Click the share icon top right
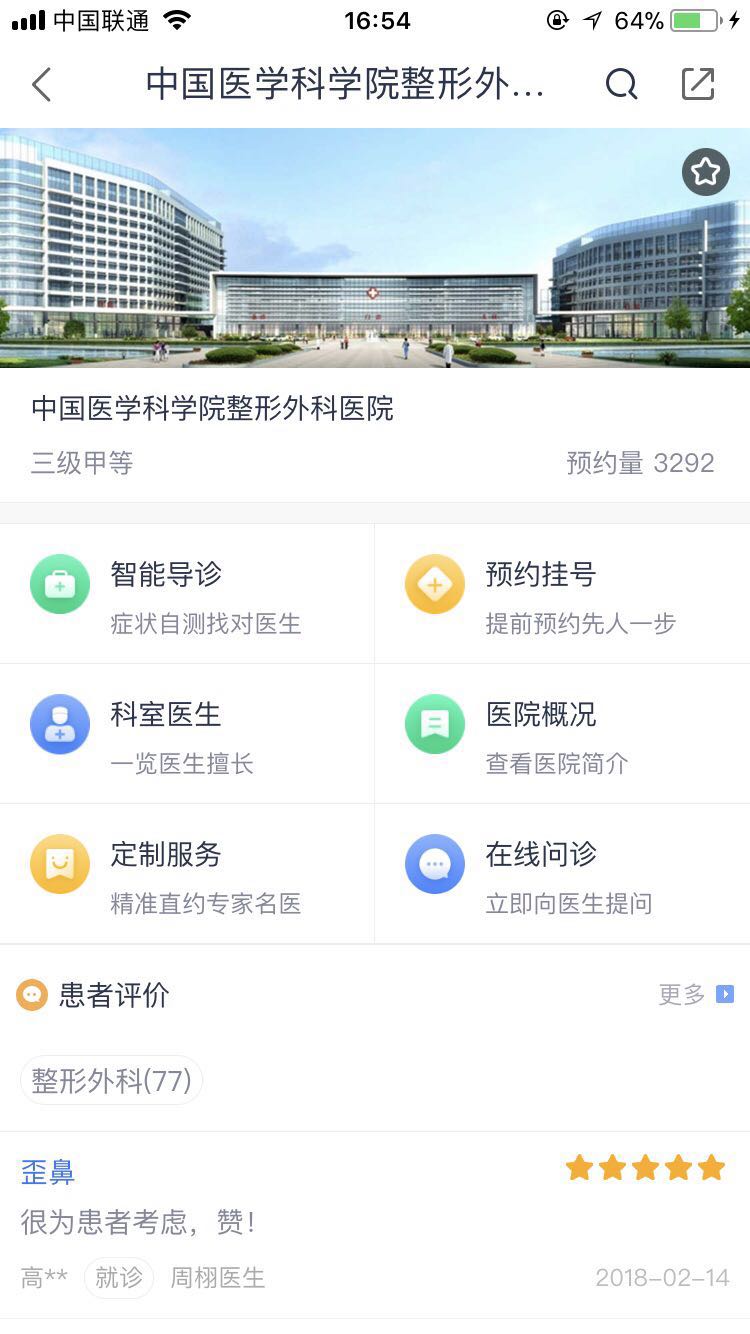Screen dimensions: 750x1334 tap(698, 85)
